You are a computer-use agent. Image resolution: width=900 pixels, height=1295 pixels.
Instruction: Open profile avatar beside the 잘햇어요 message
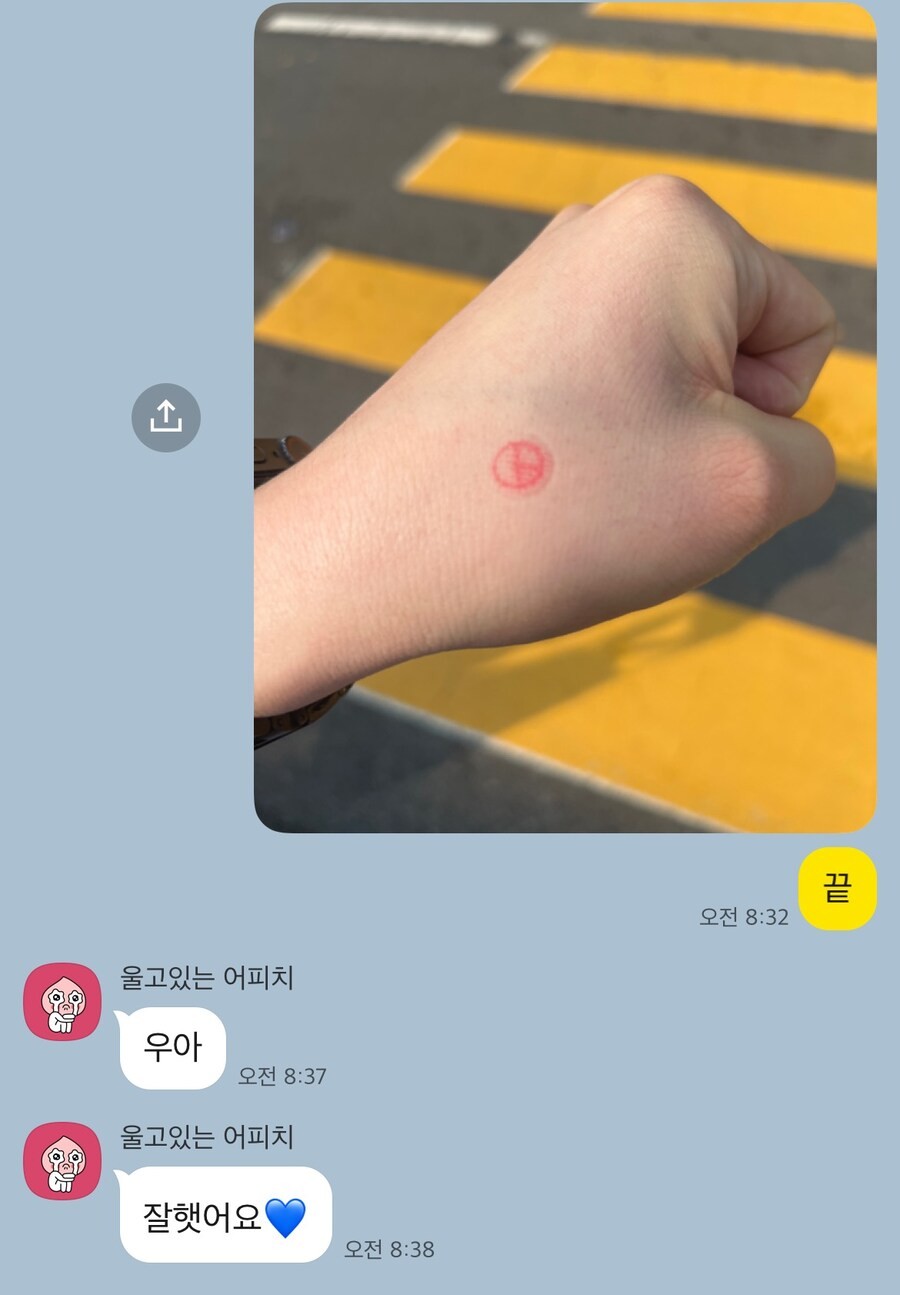coord(62,1160)
